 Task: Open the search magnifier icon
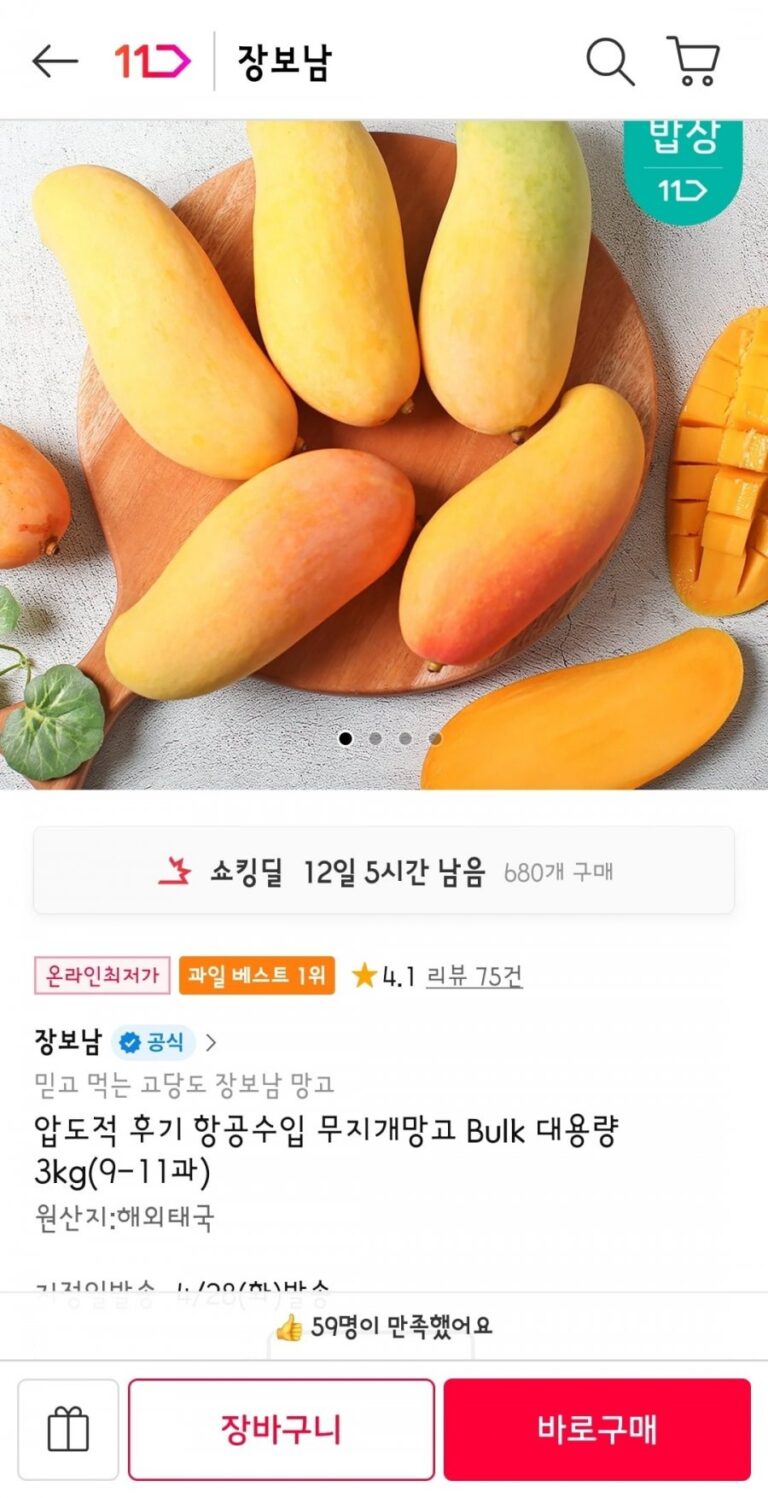609,62
